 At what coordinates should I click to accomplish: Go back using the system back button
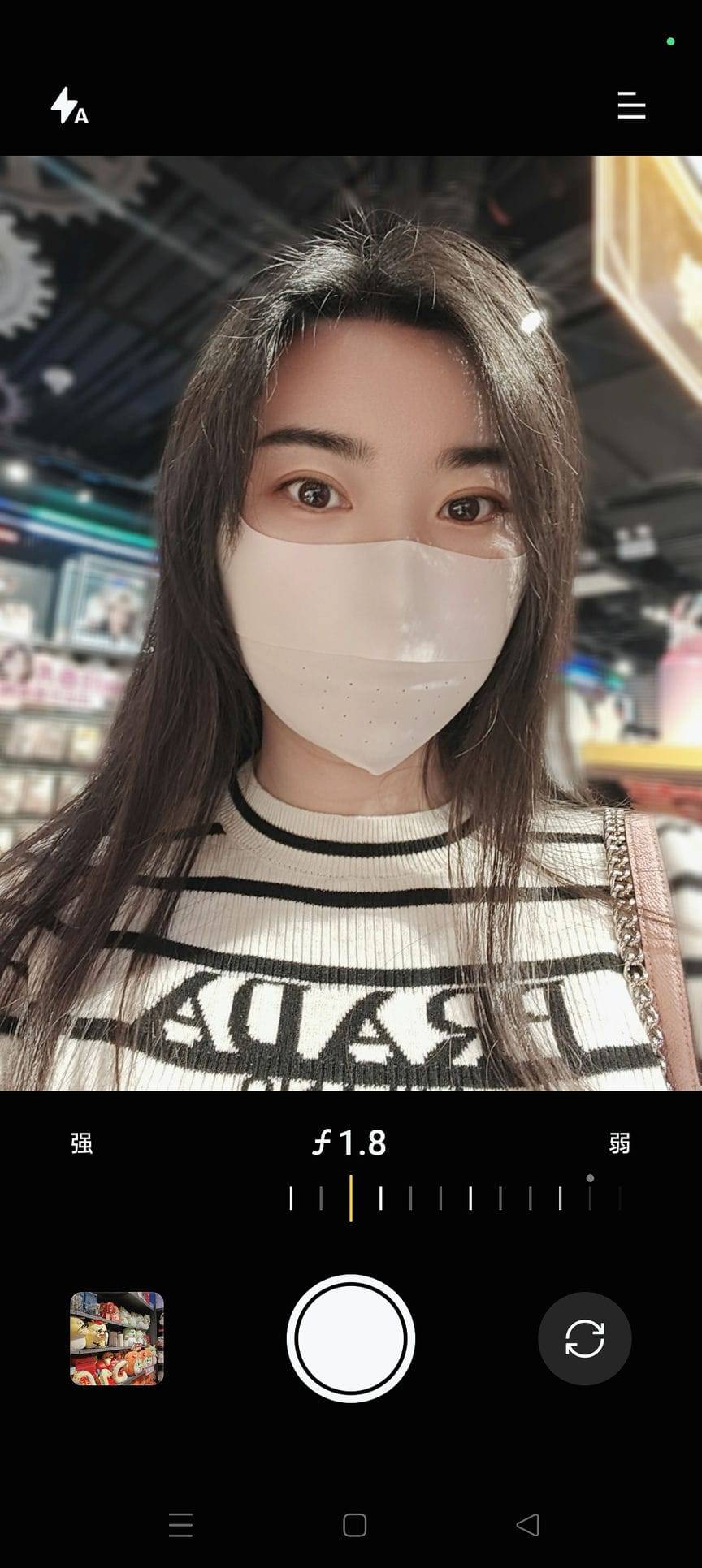pyautogui.click(x=528, y=1525)
